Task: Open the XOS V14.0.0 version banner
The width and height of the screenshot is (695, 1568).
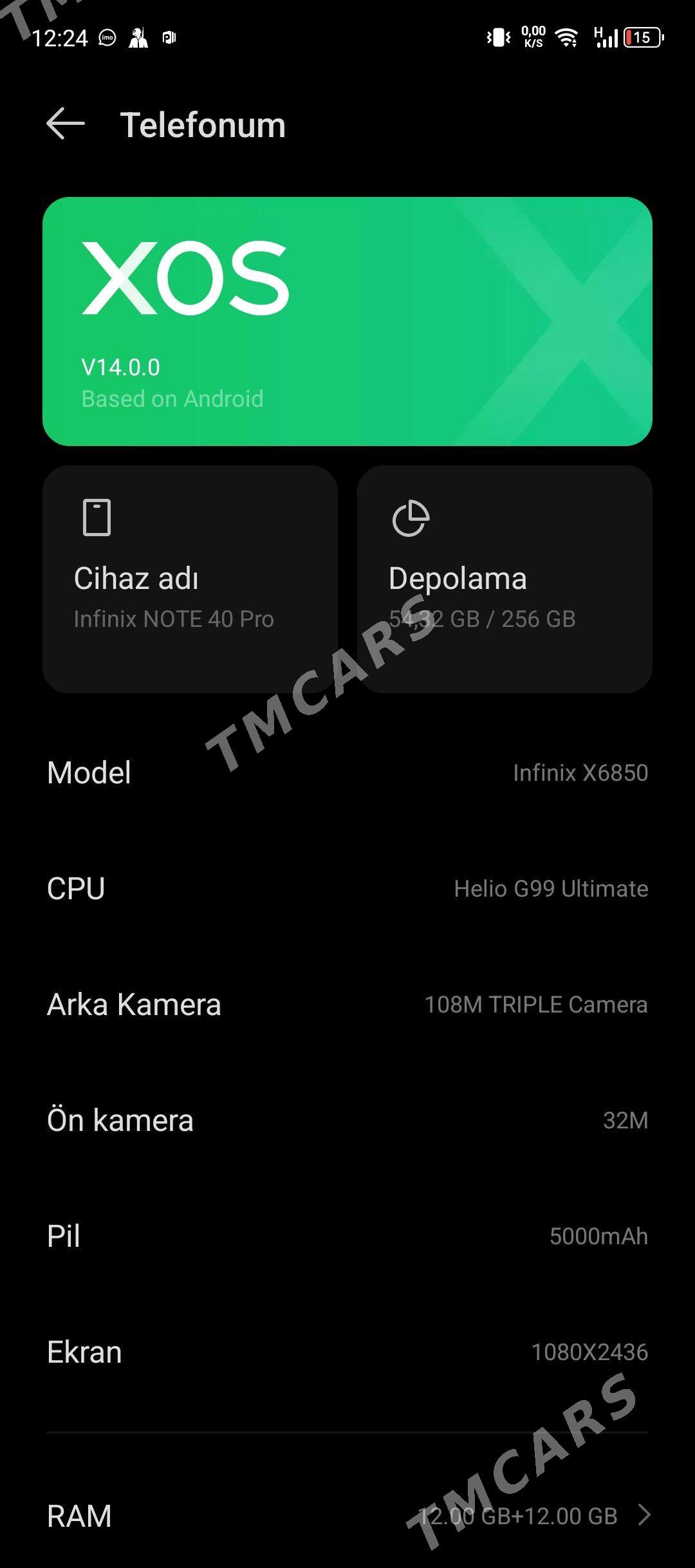Action: tap(347, 321)
